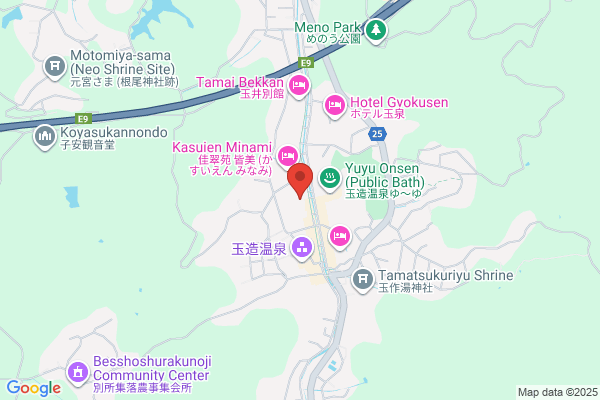The width and height of the screenshot is (600, 400).
Task: Open Yuyu Onsen public bath marker
Action: click(329, 180)
